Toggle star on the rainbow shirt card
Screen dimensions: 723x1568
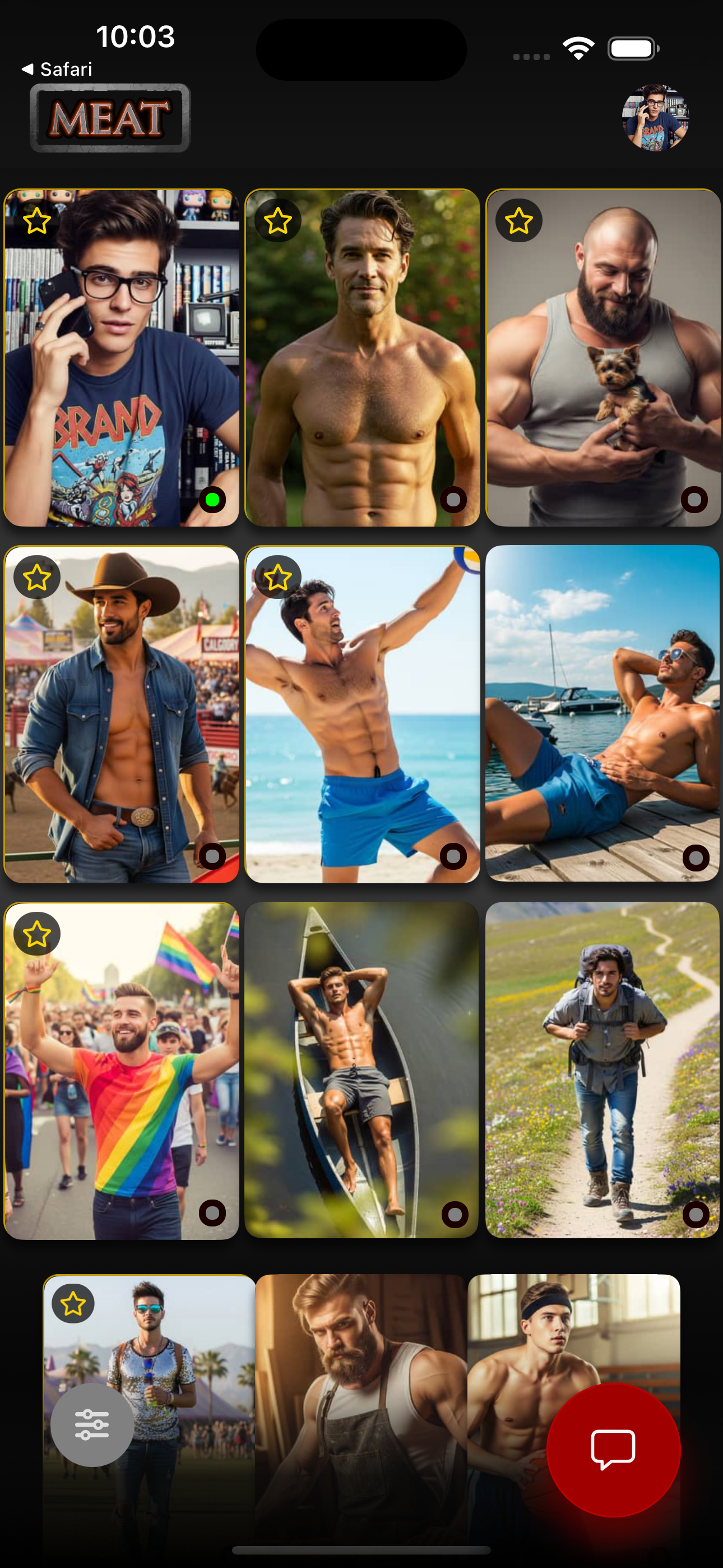[37, 934]
